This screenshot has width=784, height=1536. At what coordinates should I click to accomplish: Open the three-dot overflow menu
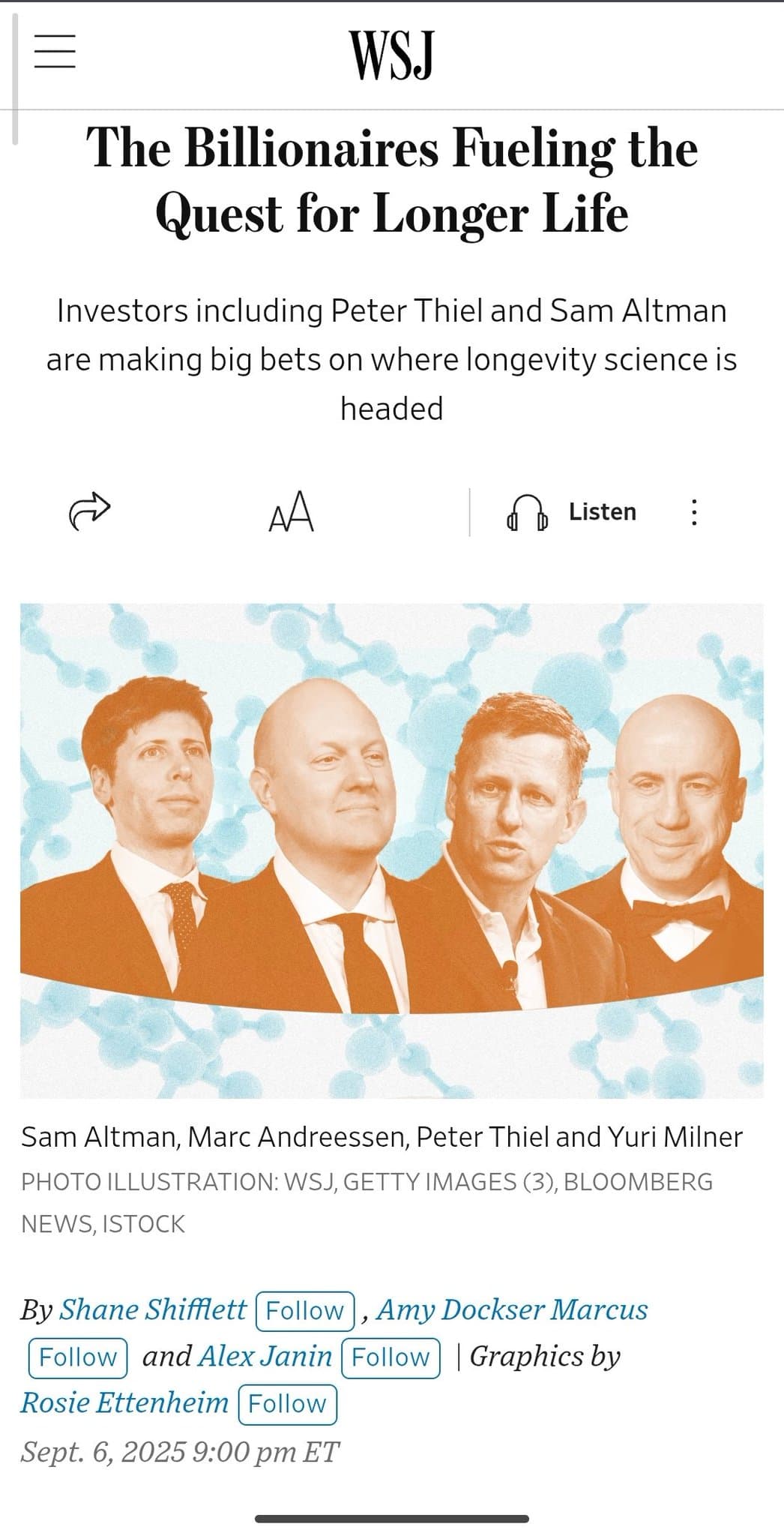[x=694, y=512]
